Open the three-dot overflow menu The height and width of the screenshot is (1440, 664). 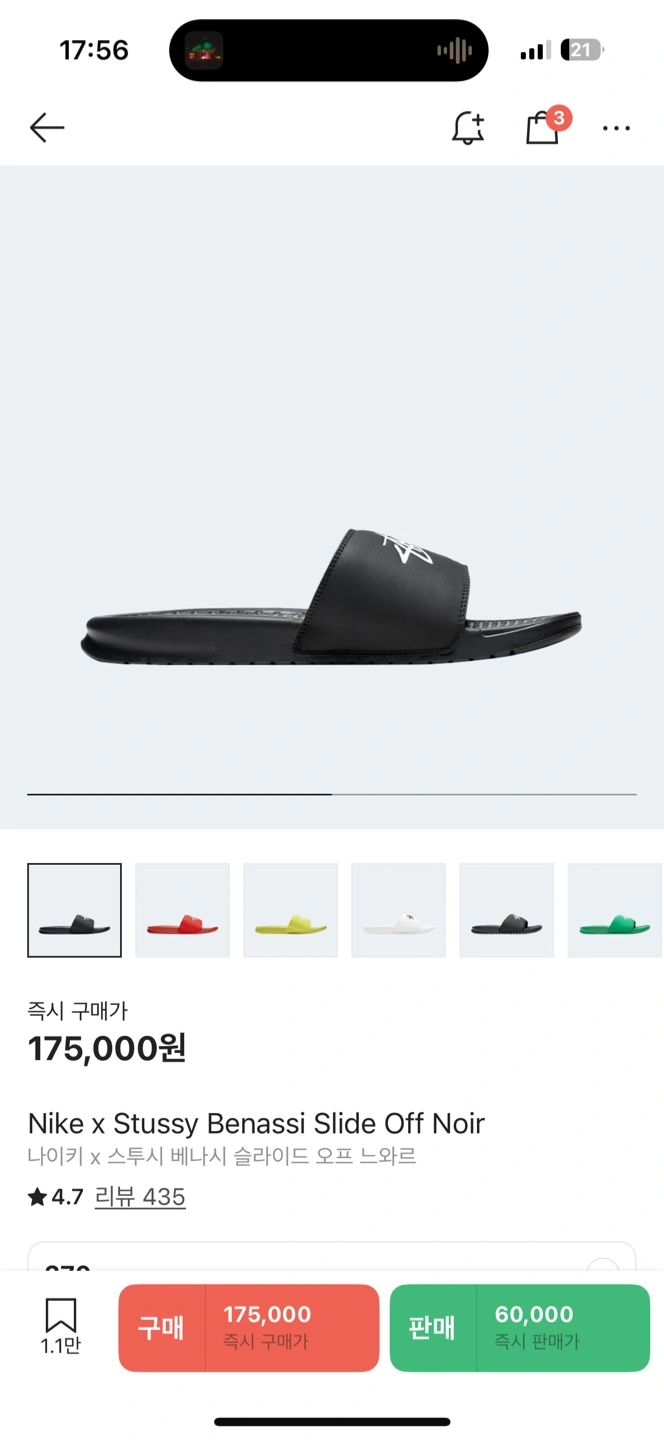point(616,128)
